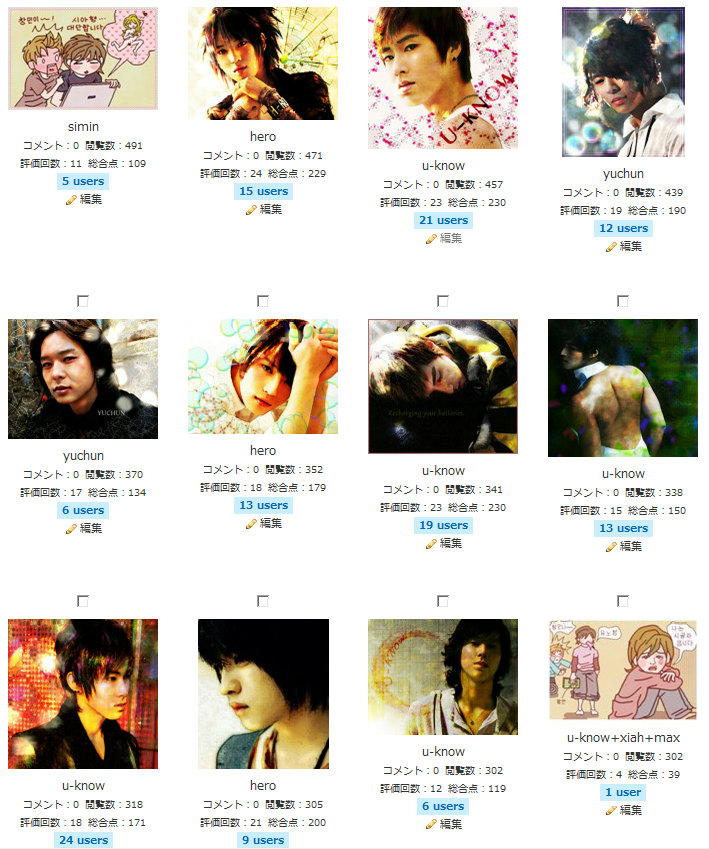Tap the 6 users badge under u-know 119 points

443,806
